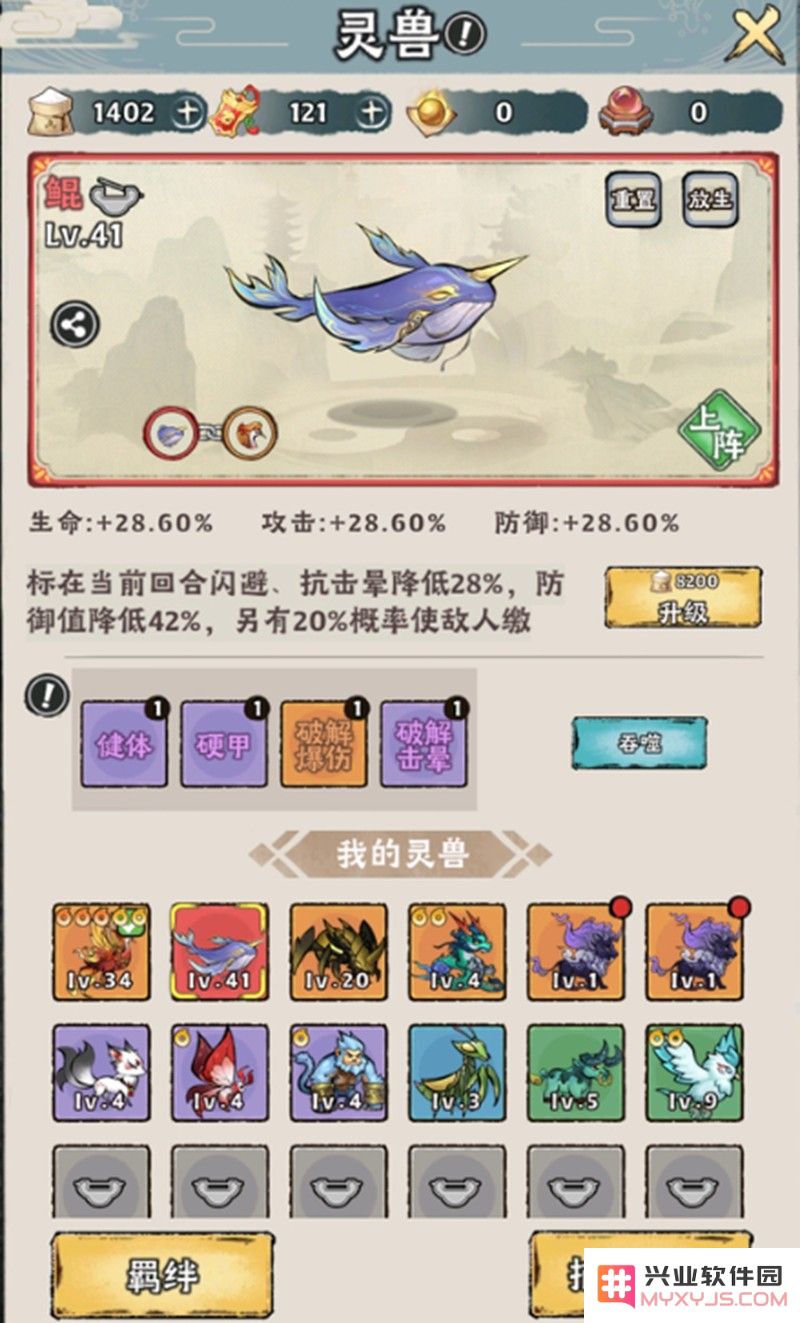
Task: Tap the 重置 reset button
Action: point(634,198)
